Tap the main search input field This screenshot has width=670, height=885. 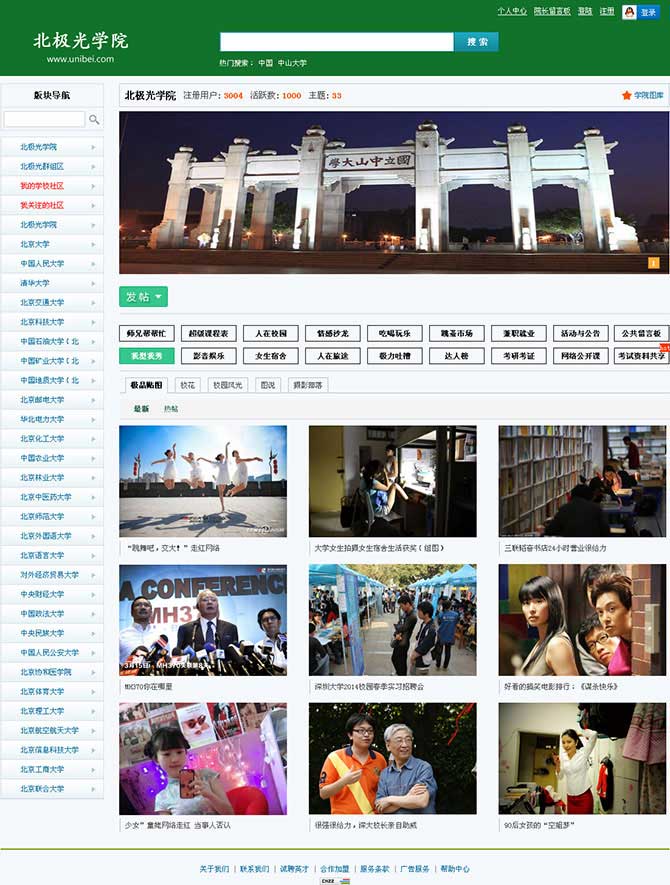coord(336,42)
